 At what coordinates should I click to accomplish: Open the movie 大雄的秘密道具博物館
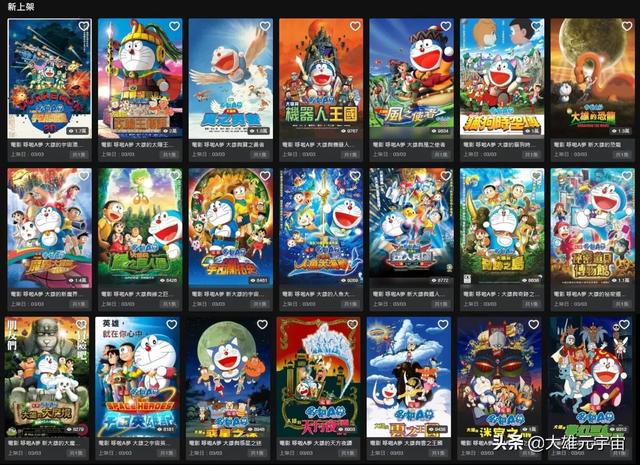click(x=591, y=228)
